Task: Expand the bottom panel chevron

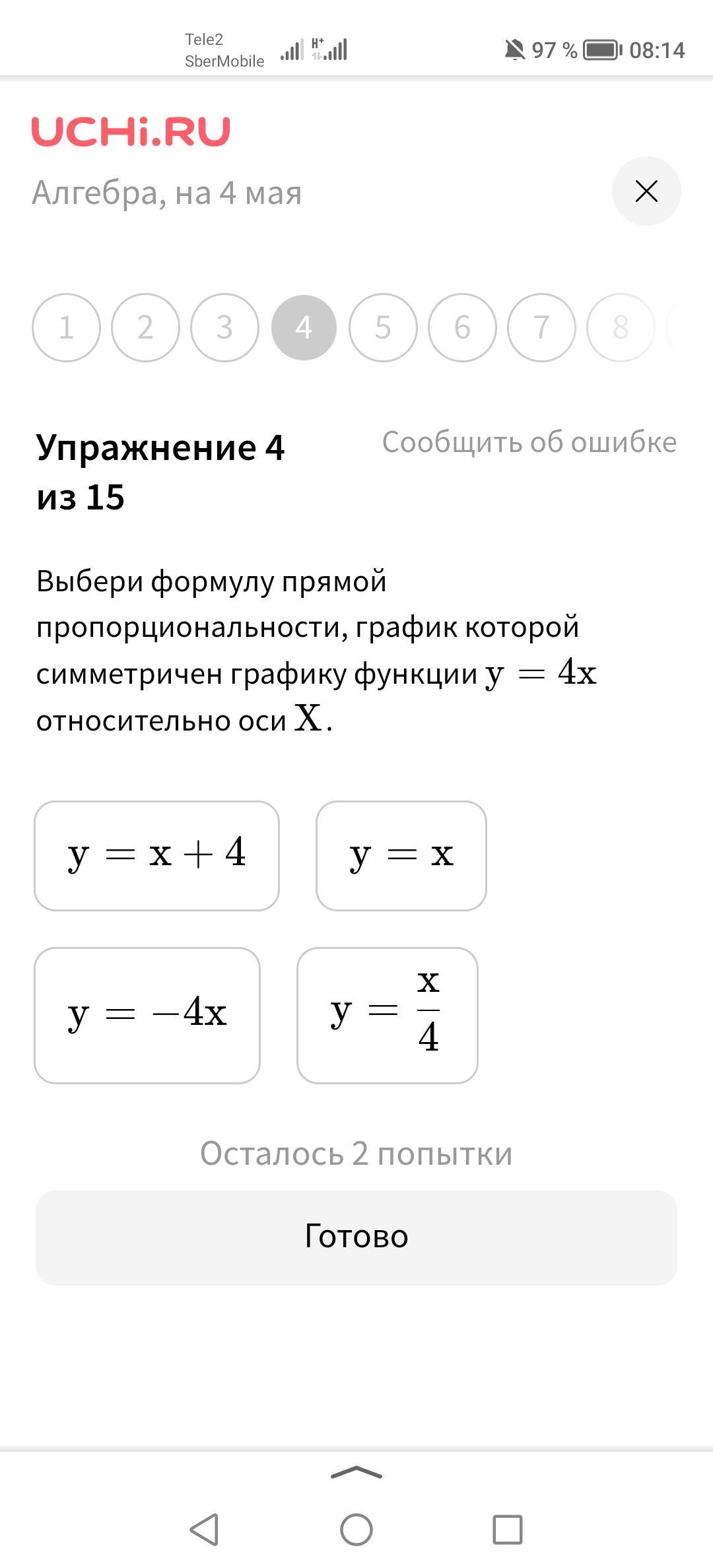Action: click(x=356, y=1472)
